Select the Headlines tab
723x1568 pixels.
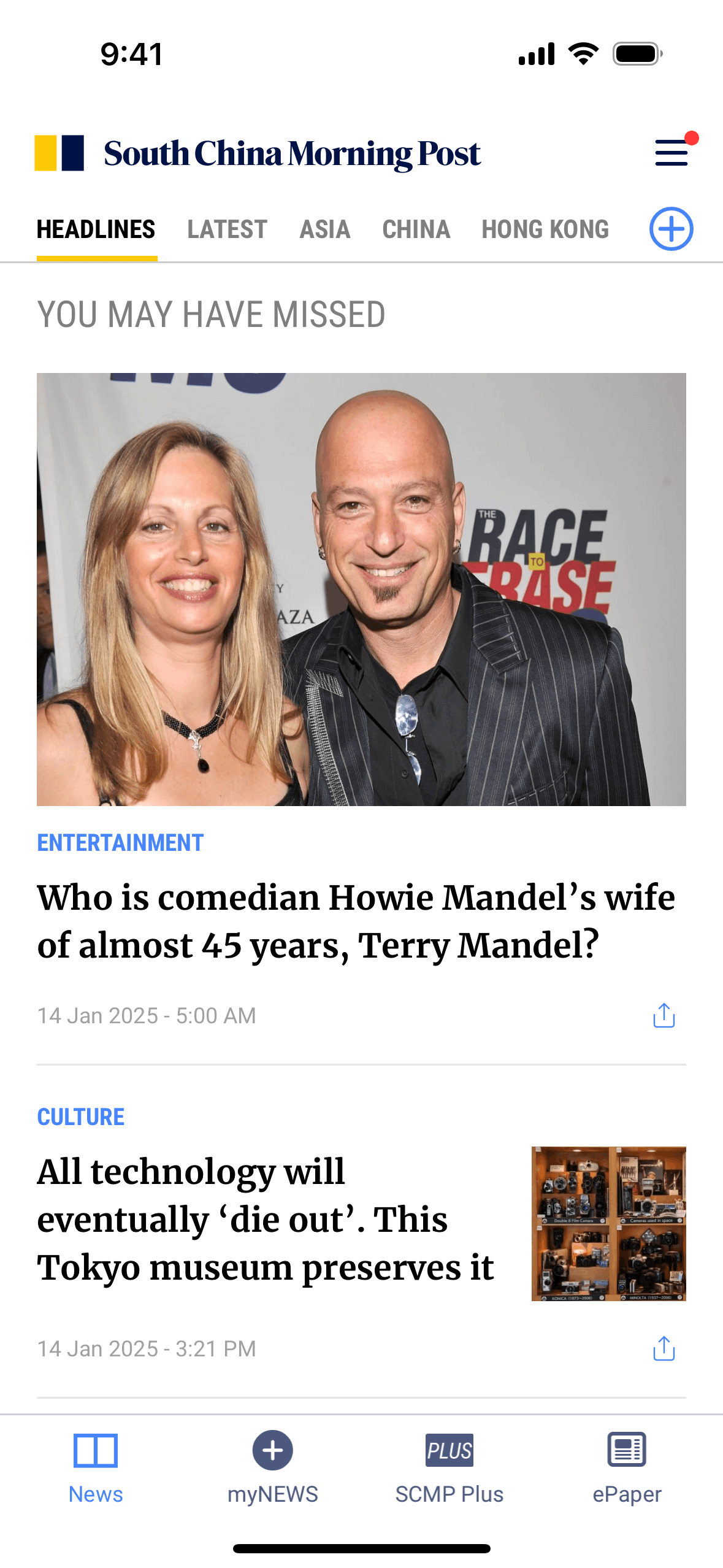tap(96, 229)
